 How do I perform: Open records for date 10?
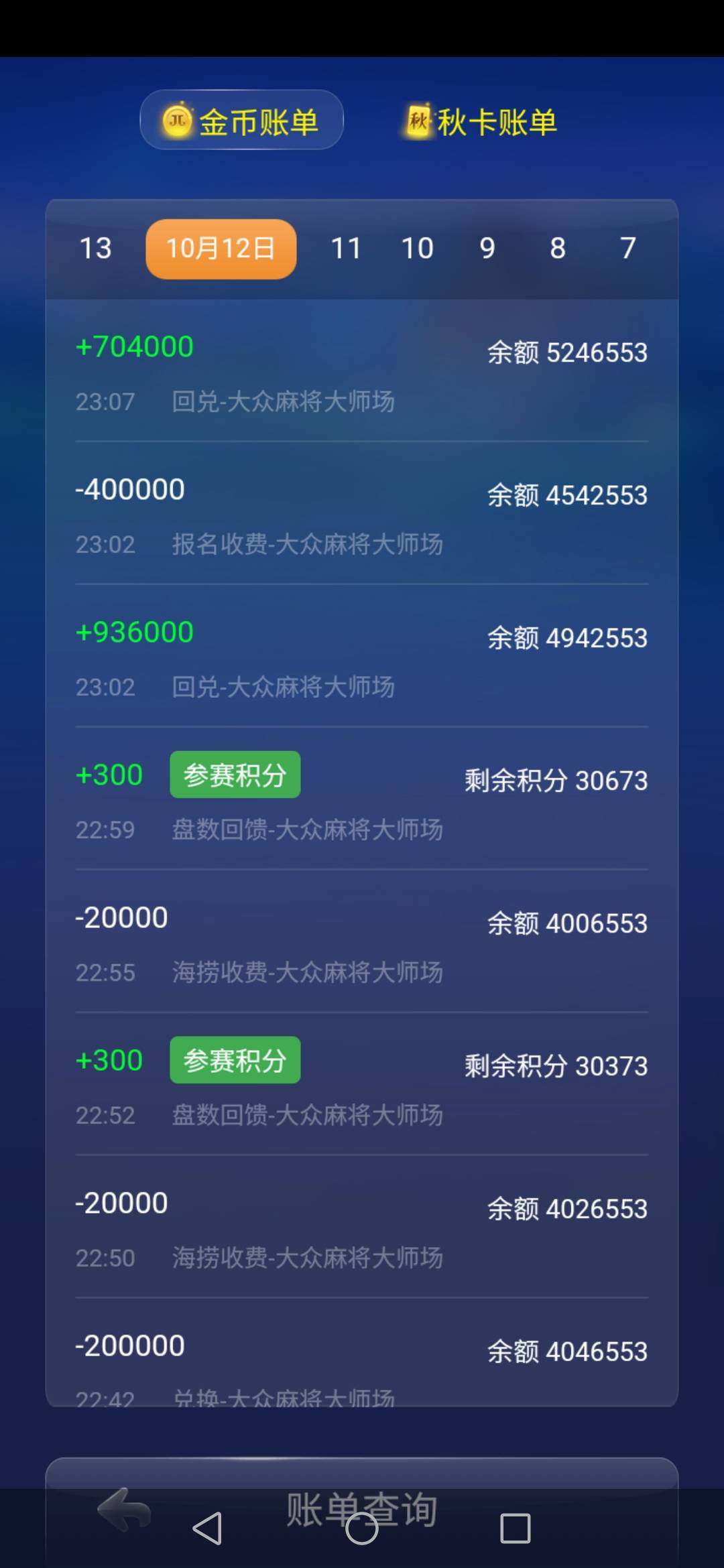coord(417,249)
